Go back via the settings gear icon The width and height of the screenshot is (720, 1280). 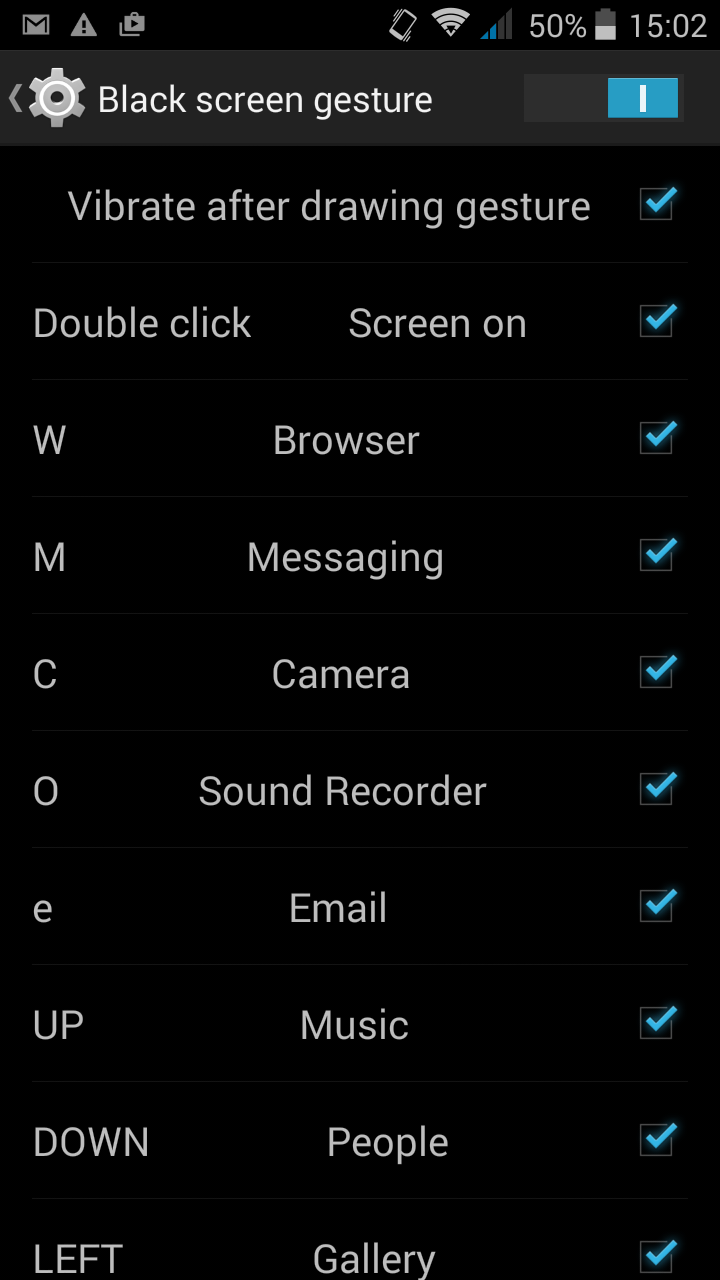pyautogui.click(x=56, y=99)
